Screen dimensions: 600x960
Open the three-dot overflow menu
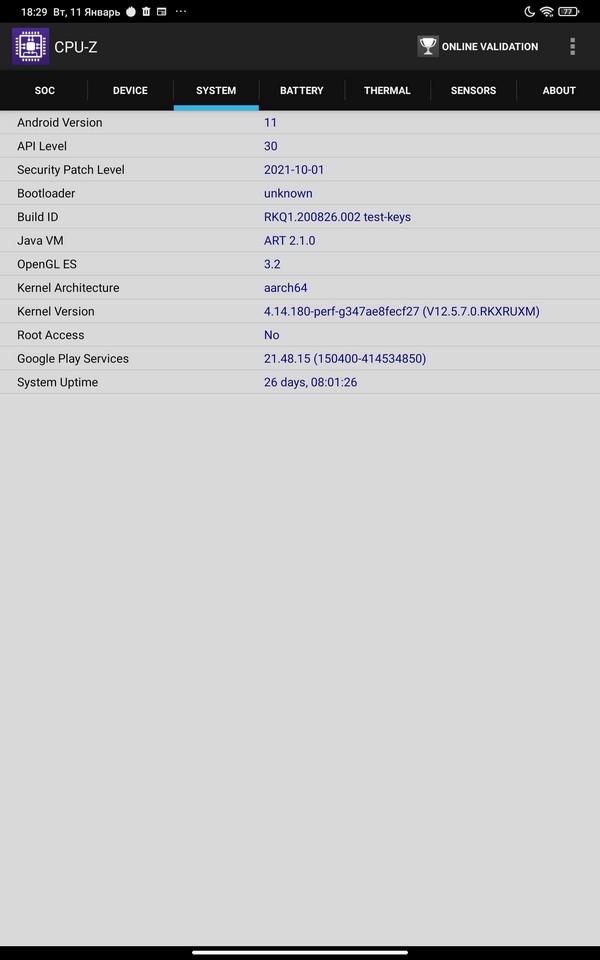click(572, 47)
